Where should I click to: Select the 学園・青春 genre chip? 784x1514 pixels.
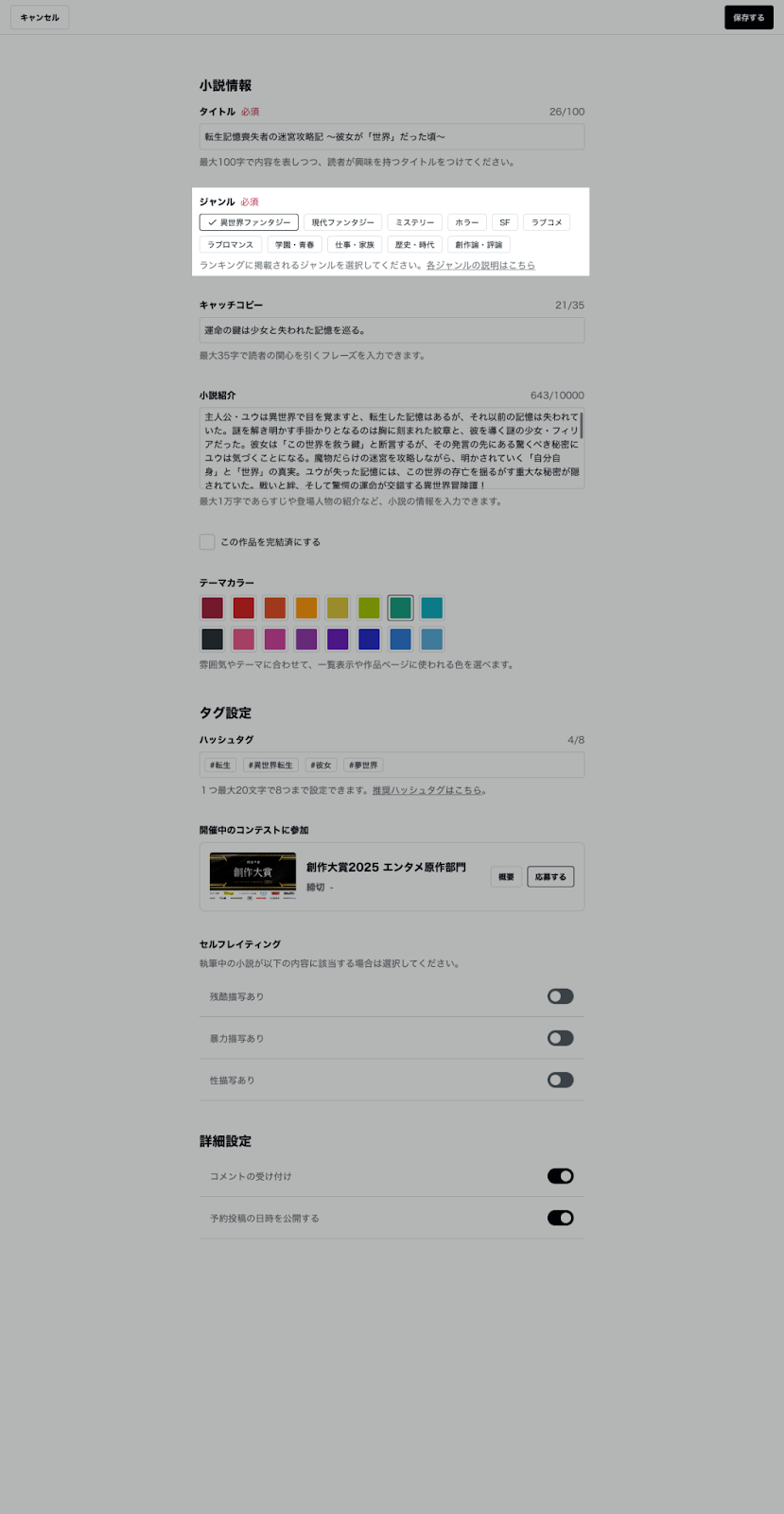pos(295,244)
